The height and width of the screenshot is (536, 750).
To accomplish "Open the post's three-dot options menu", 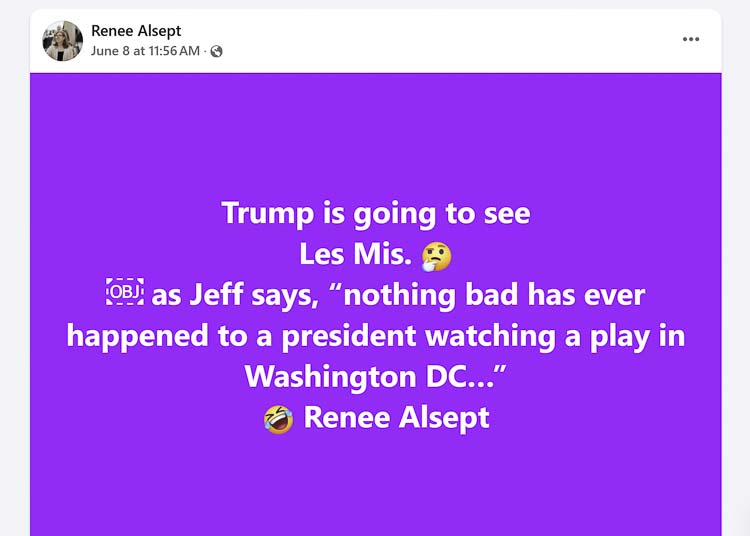I will click(691, 40).
